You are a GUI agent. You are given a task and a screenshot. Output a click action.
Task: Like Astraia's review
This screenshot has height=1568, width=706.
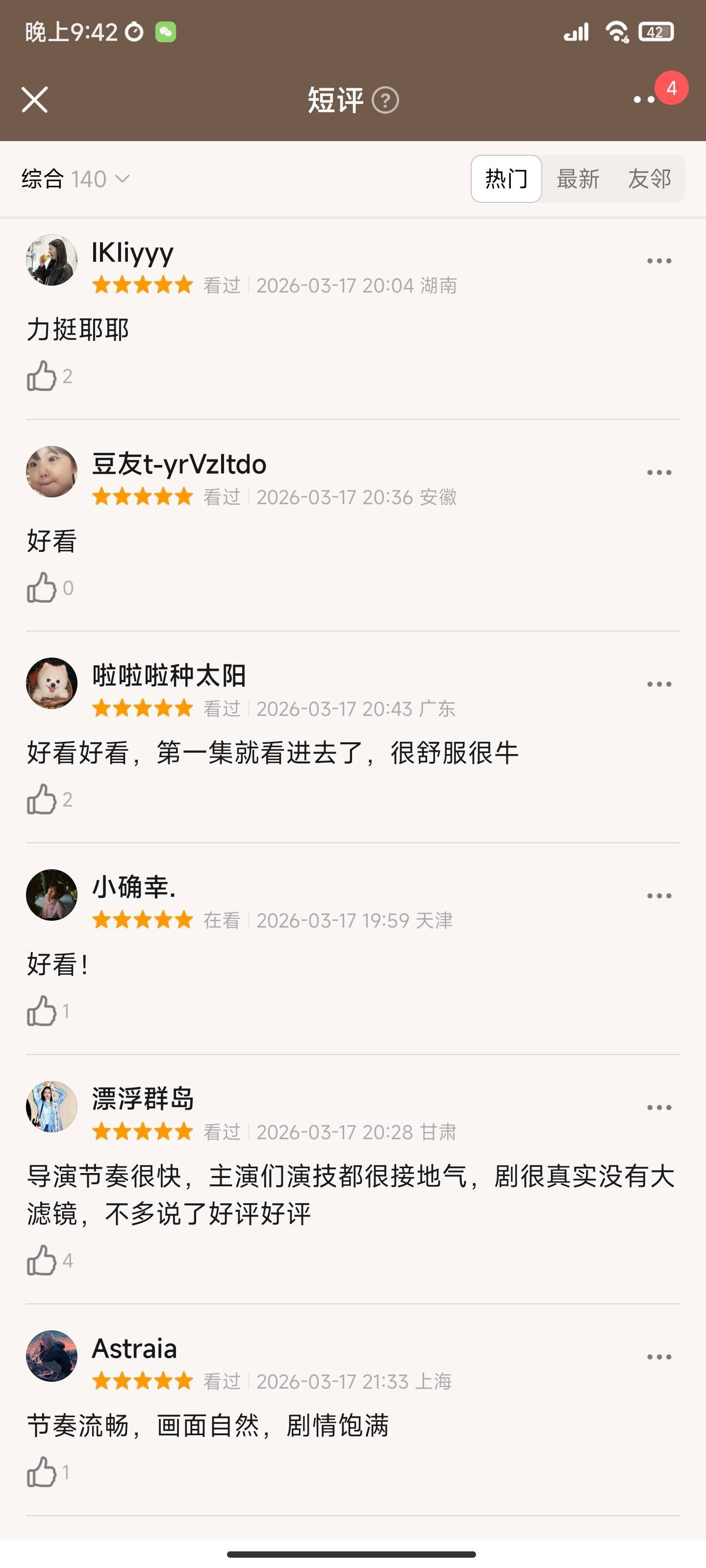tap(41, 1472)
